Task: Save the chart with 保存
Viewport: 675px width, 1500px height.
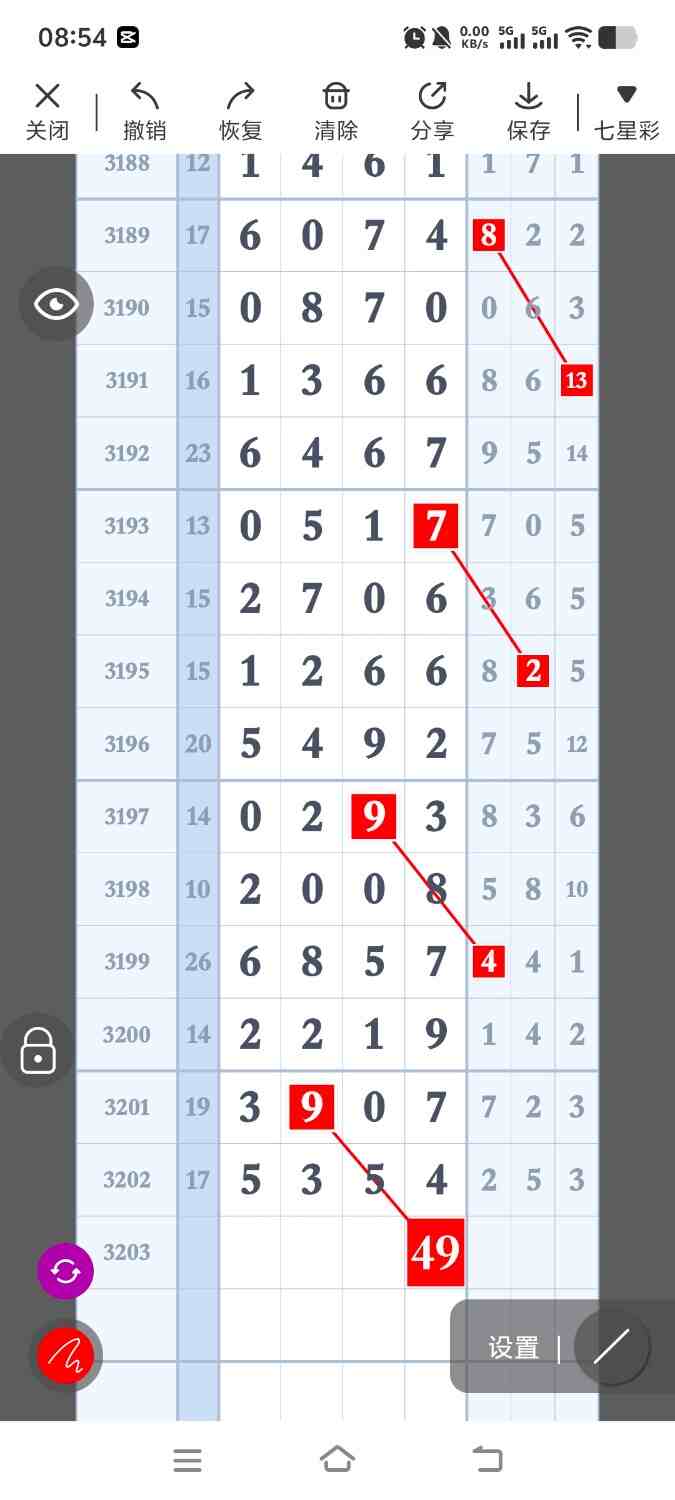Action: [528, 111]
